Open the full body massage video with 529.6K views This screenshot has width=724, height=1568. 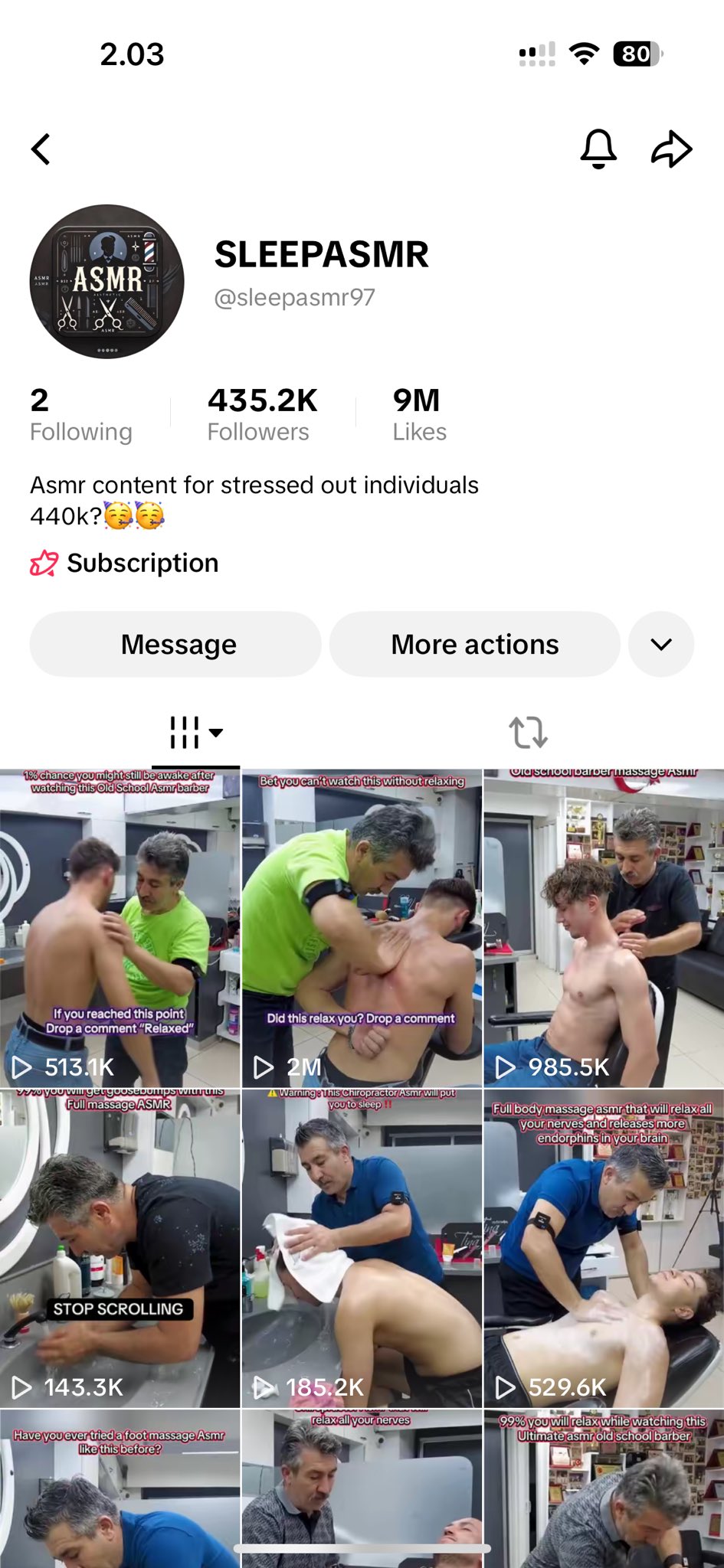pos(604,1248)
